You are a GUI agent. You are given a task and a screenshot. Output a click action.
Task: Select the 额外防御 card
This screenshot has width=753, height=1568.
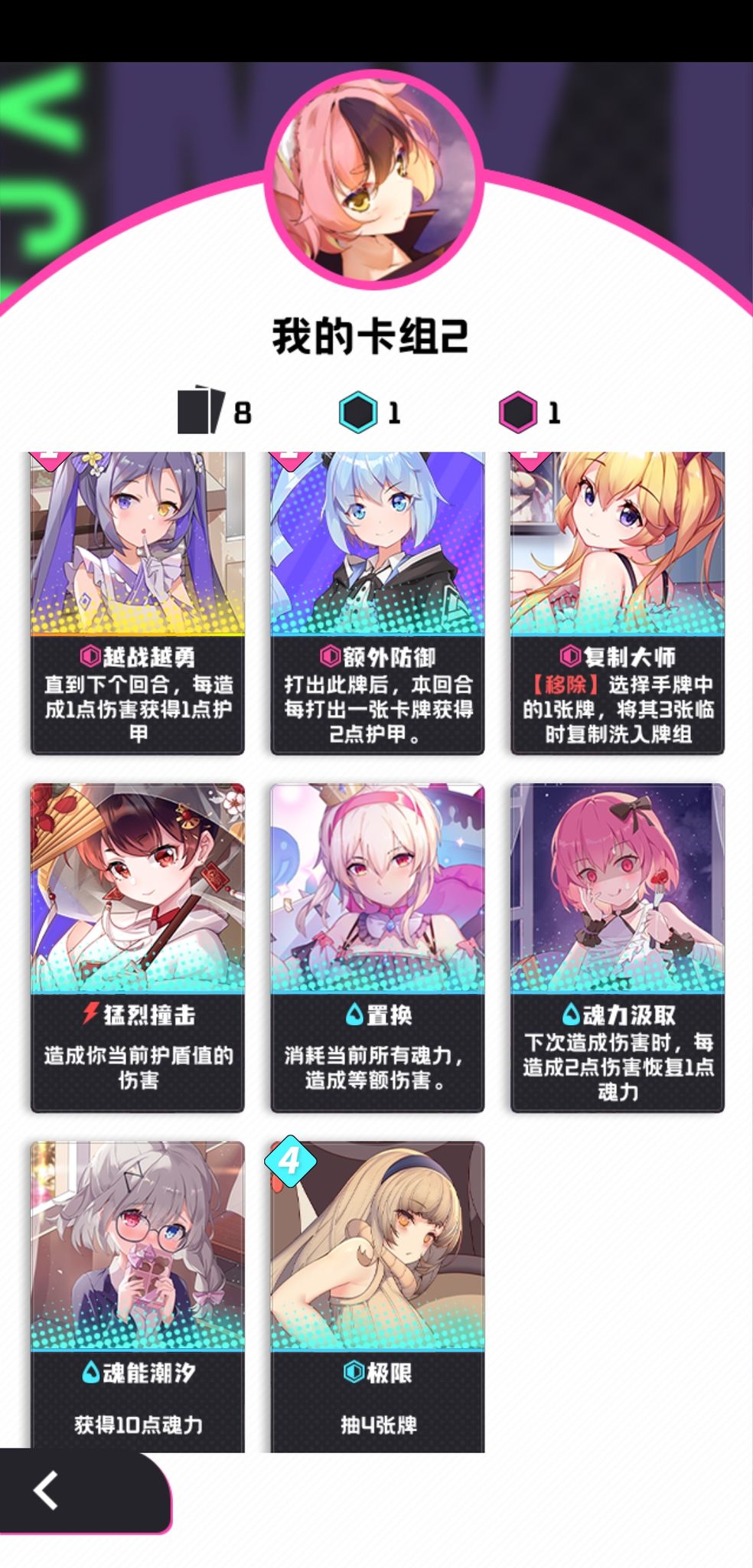point(377,603)
